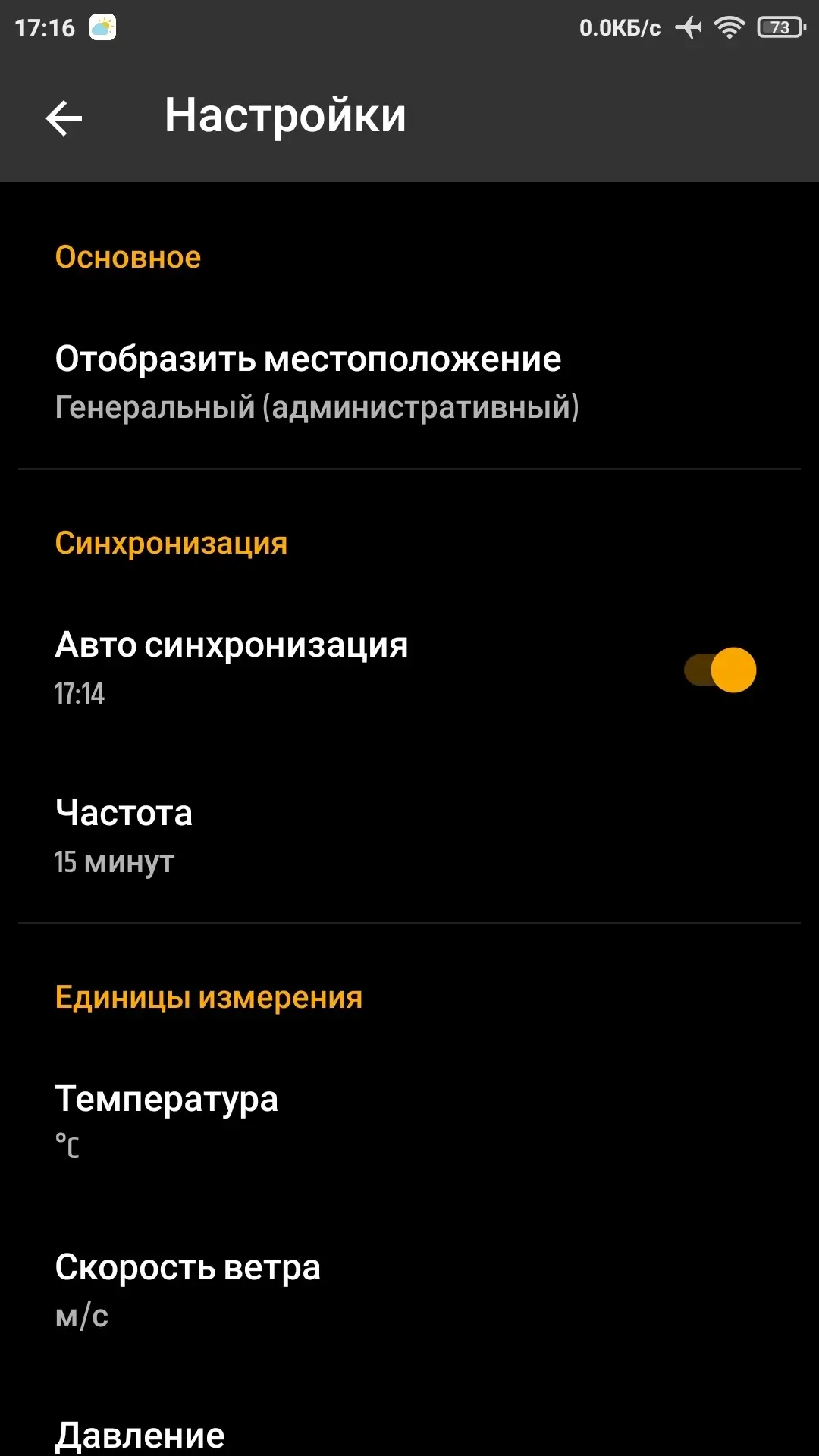819x1456 pixels.
Task: Open the Отобразить местоположение setting
Action: click(x=409, y=383)
